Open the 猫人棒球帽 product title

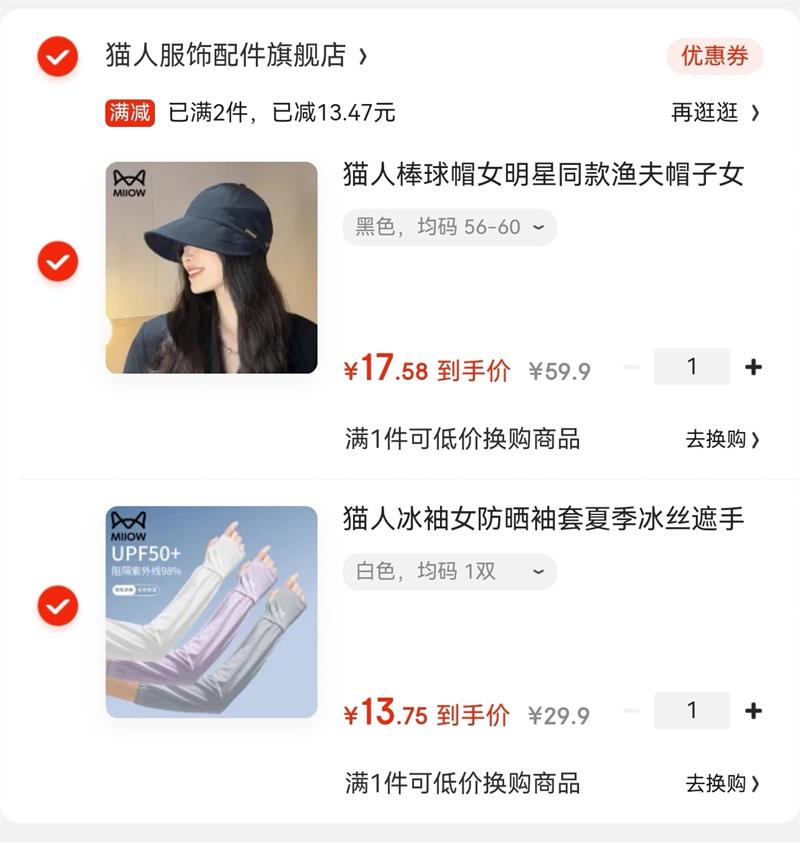pos(544,174)
